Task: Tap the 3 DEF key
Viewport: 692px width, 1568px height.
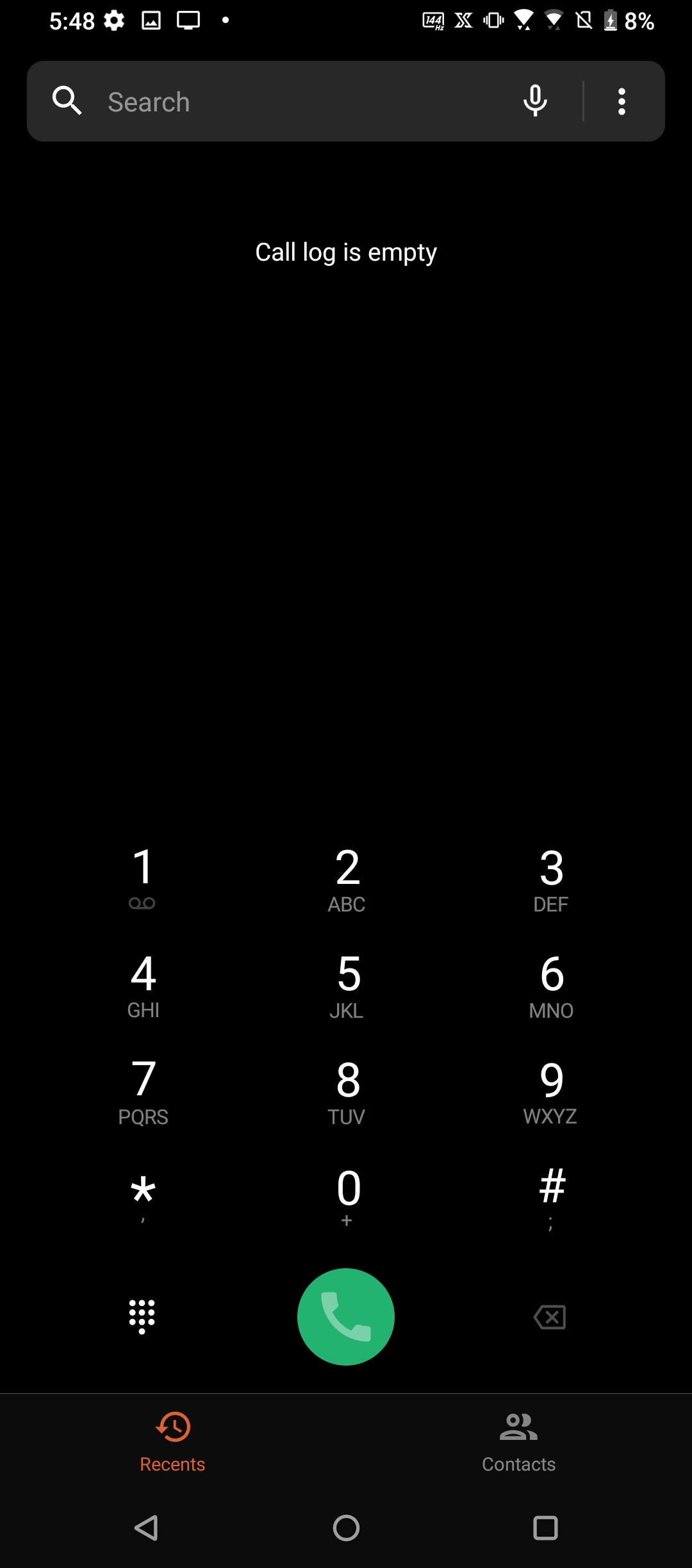Action: pyautogui.click(x=551, y=879)
